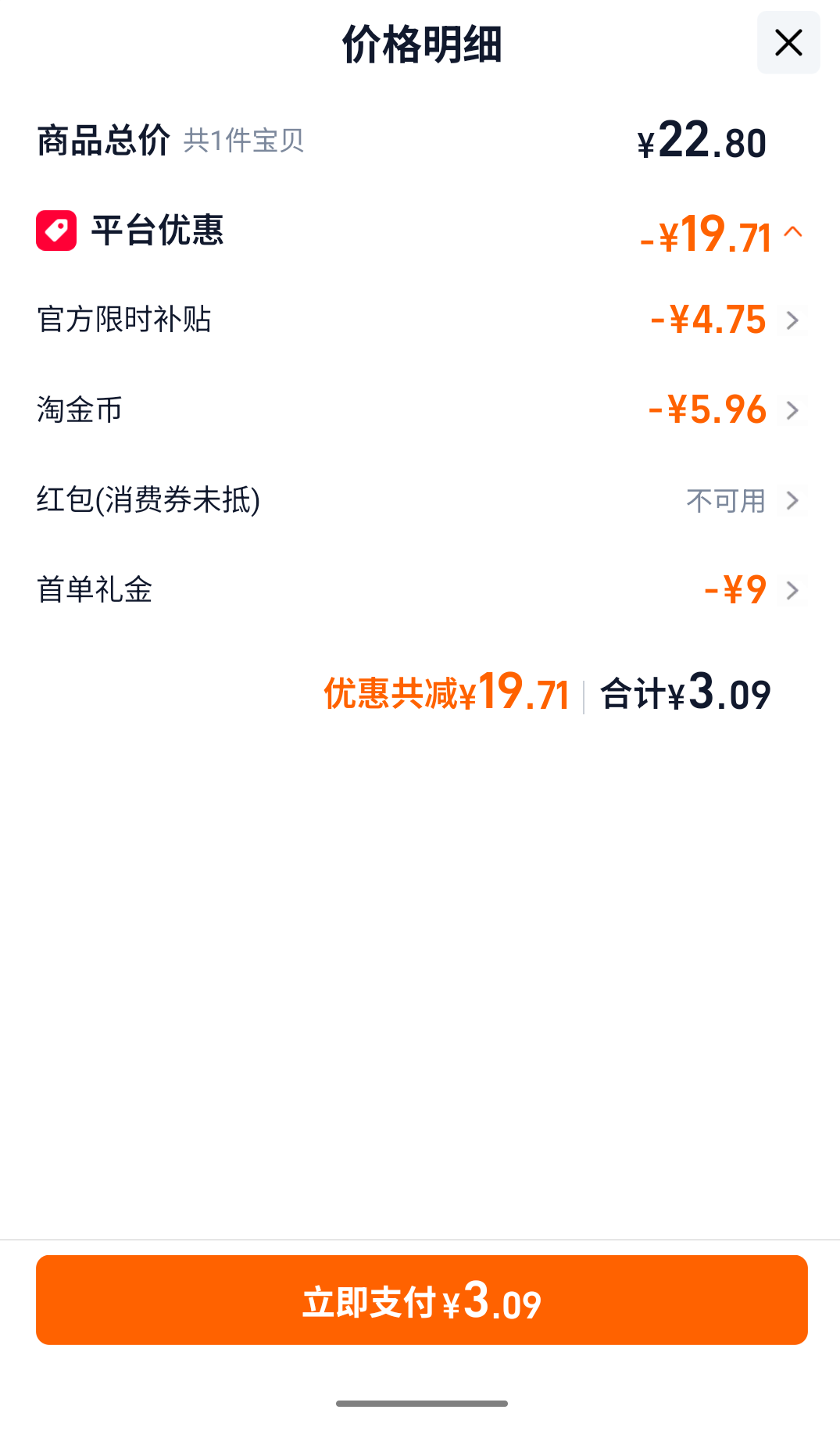Image resolution: width=840 pixels, height=1431 pixels.
Task: Click the 共1件宝贝 item count label
Action: [244, 141]
